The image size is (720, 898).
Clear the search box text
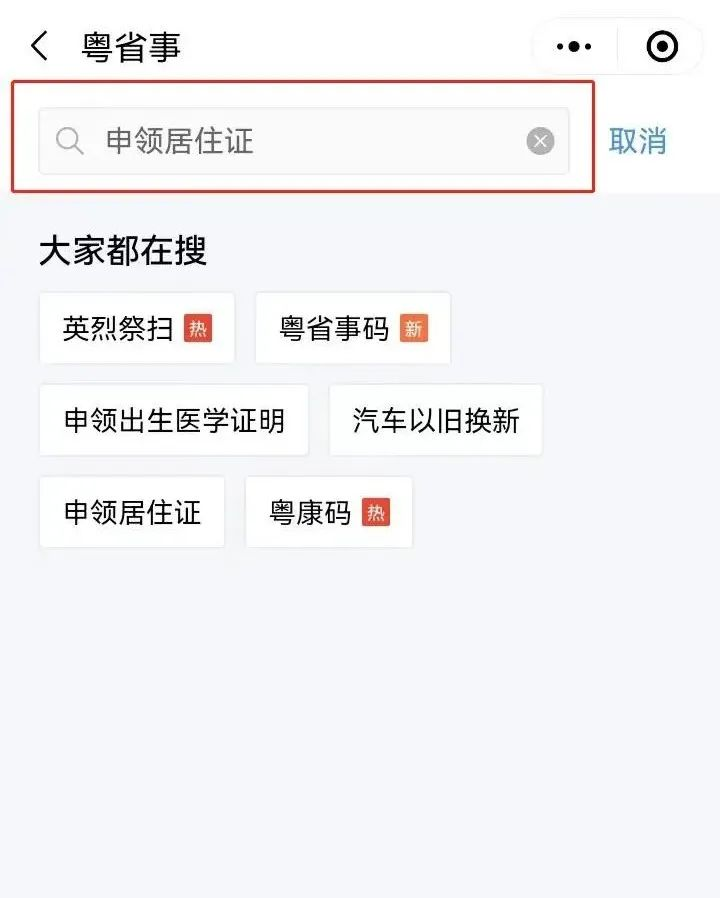click(540, 141)
